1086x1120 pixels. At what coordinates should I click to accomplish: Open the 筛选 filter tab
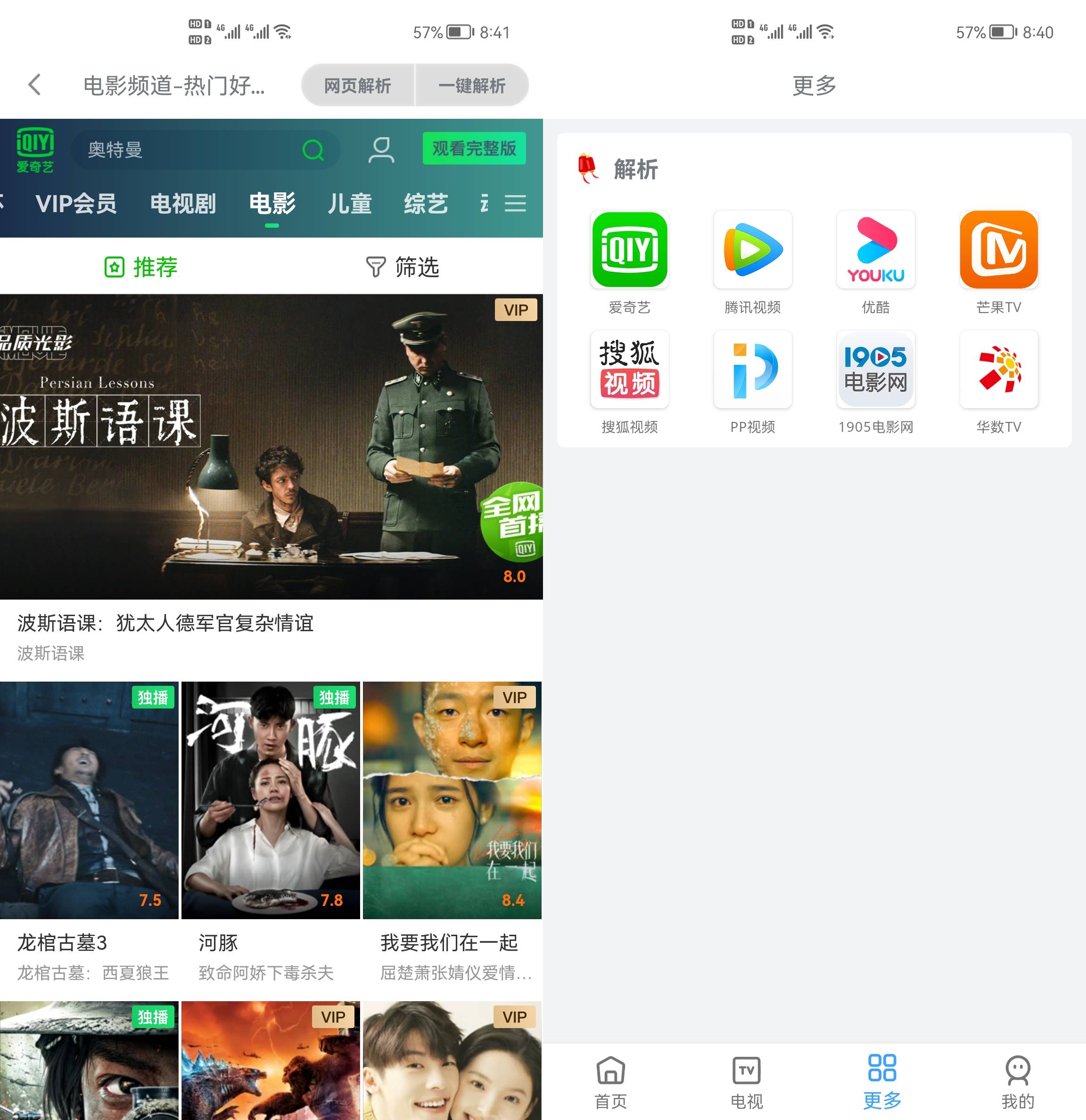point(403,267)
